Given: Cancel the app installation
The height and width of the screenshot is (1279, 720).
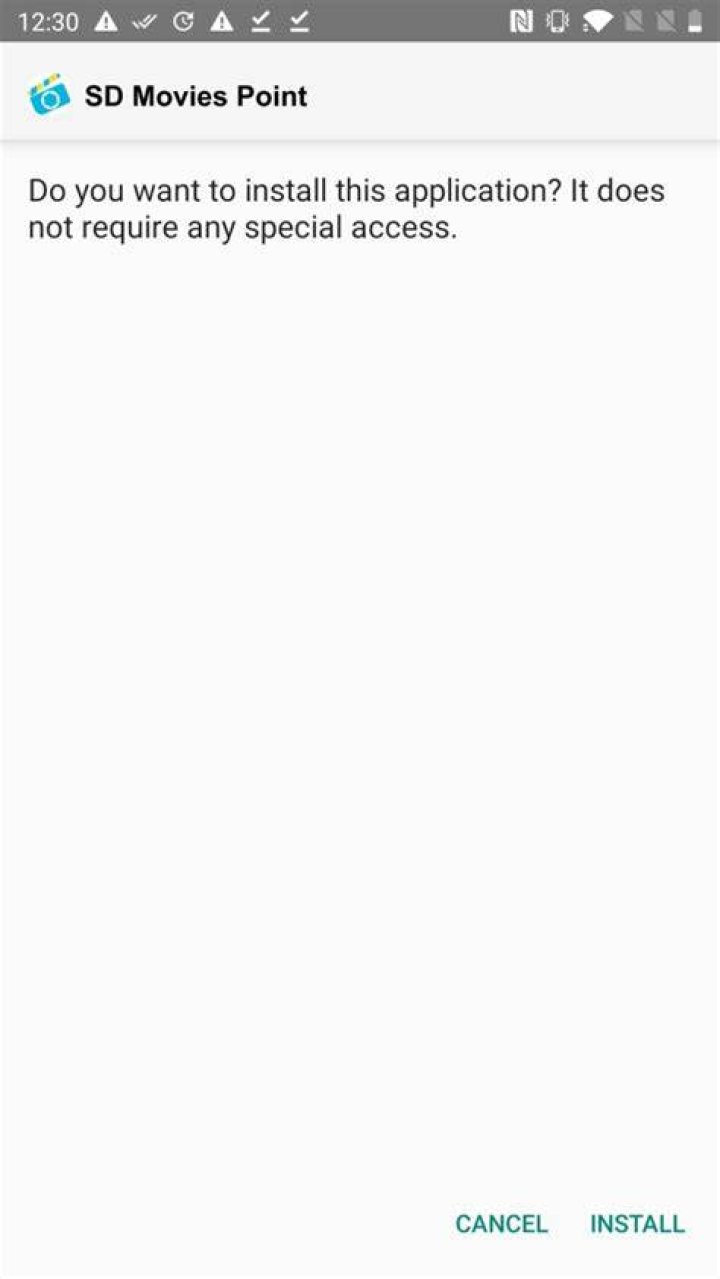Looking at the screenshot, I should click(501, 1224).
